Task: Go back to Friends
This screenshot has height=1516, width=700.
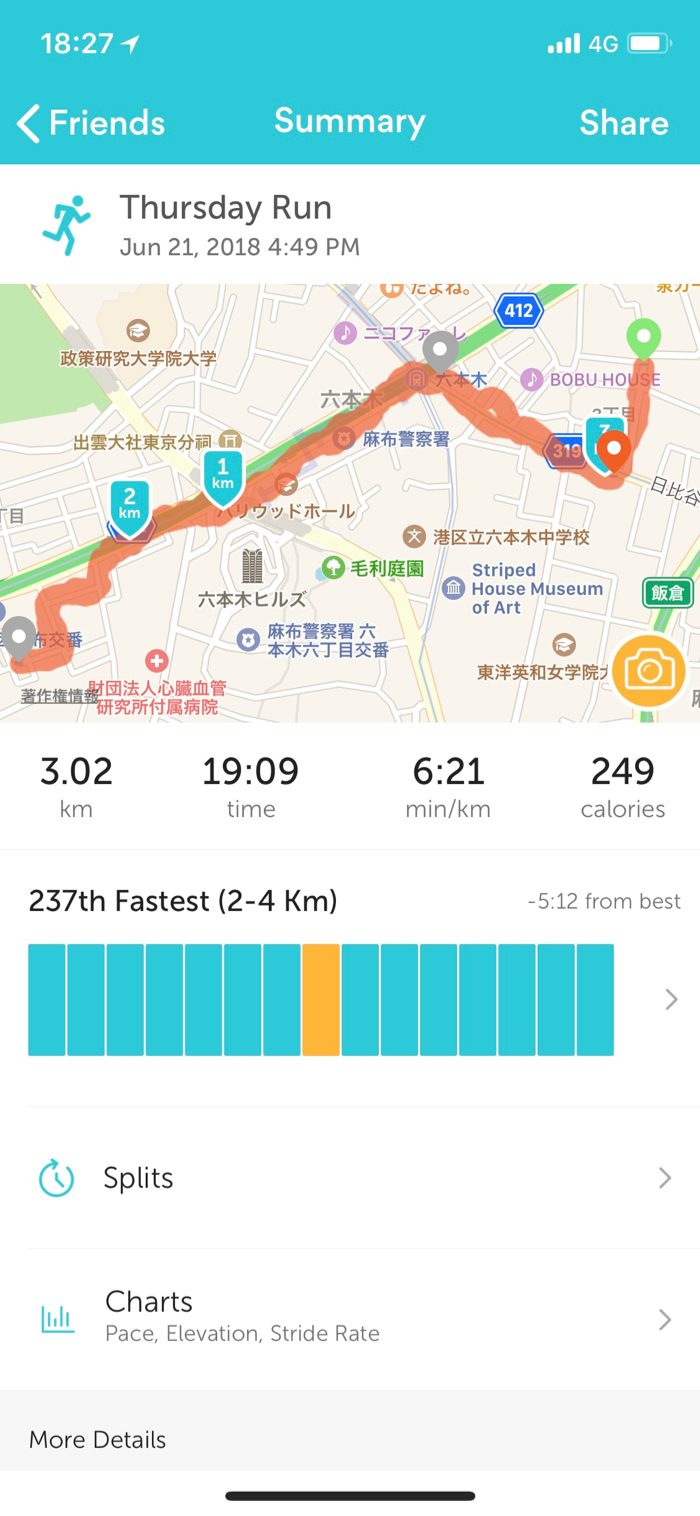Action: [x=92, y=123]
